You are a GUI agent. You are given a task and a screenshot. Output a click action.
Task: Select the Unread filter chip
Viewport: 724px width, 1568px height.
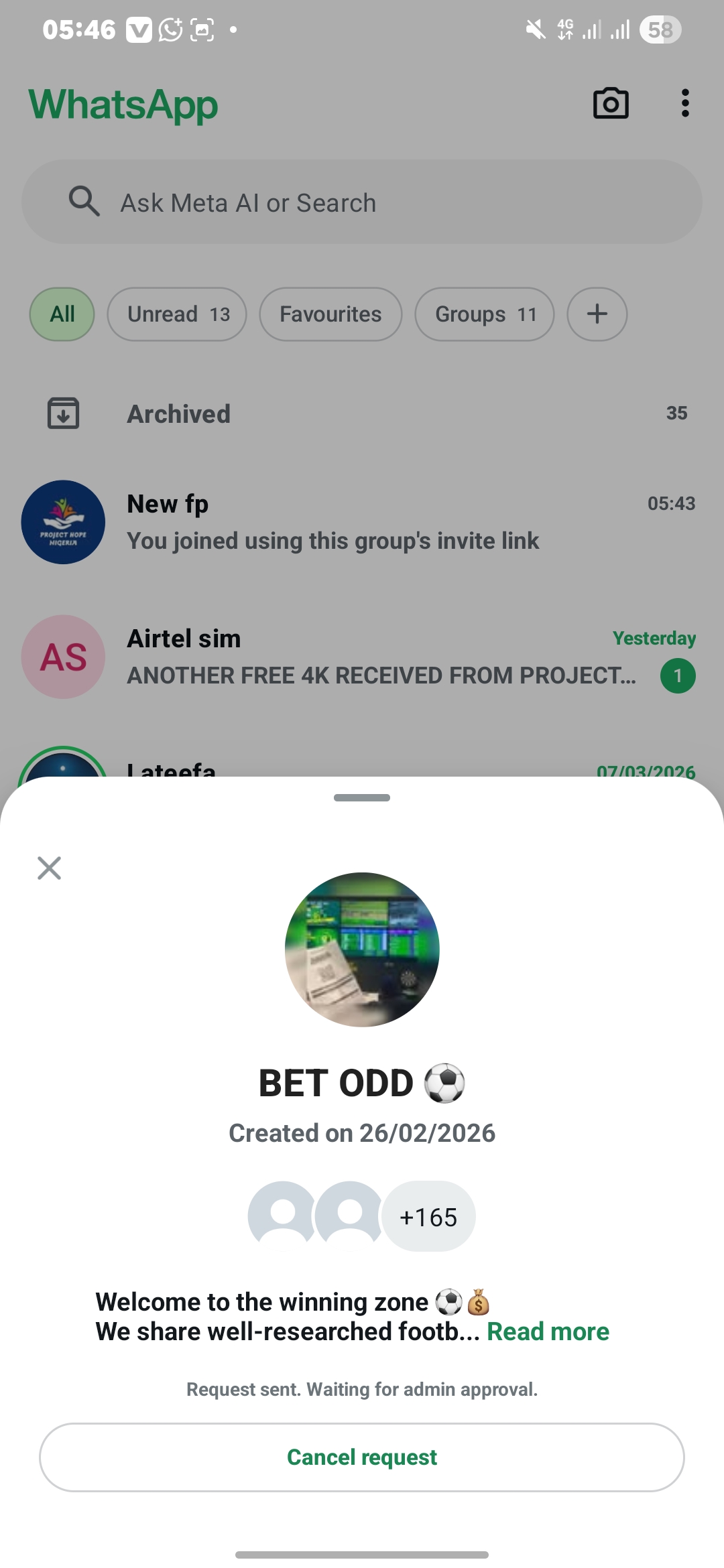177,314
